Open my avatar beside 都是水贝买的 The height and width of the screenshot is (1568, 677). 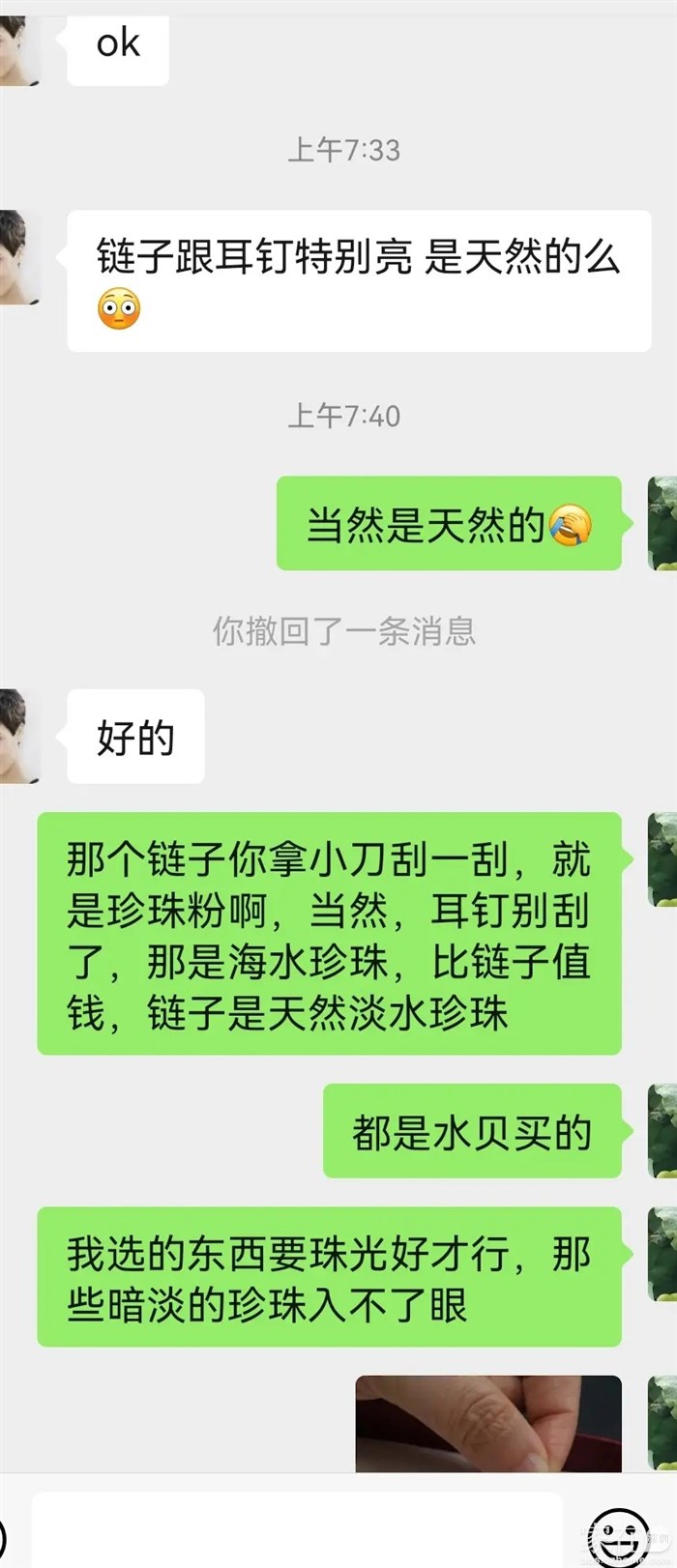click(x=663, y=1130)
